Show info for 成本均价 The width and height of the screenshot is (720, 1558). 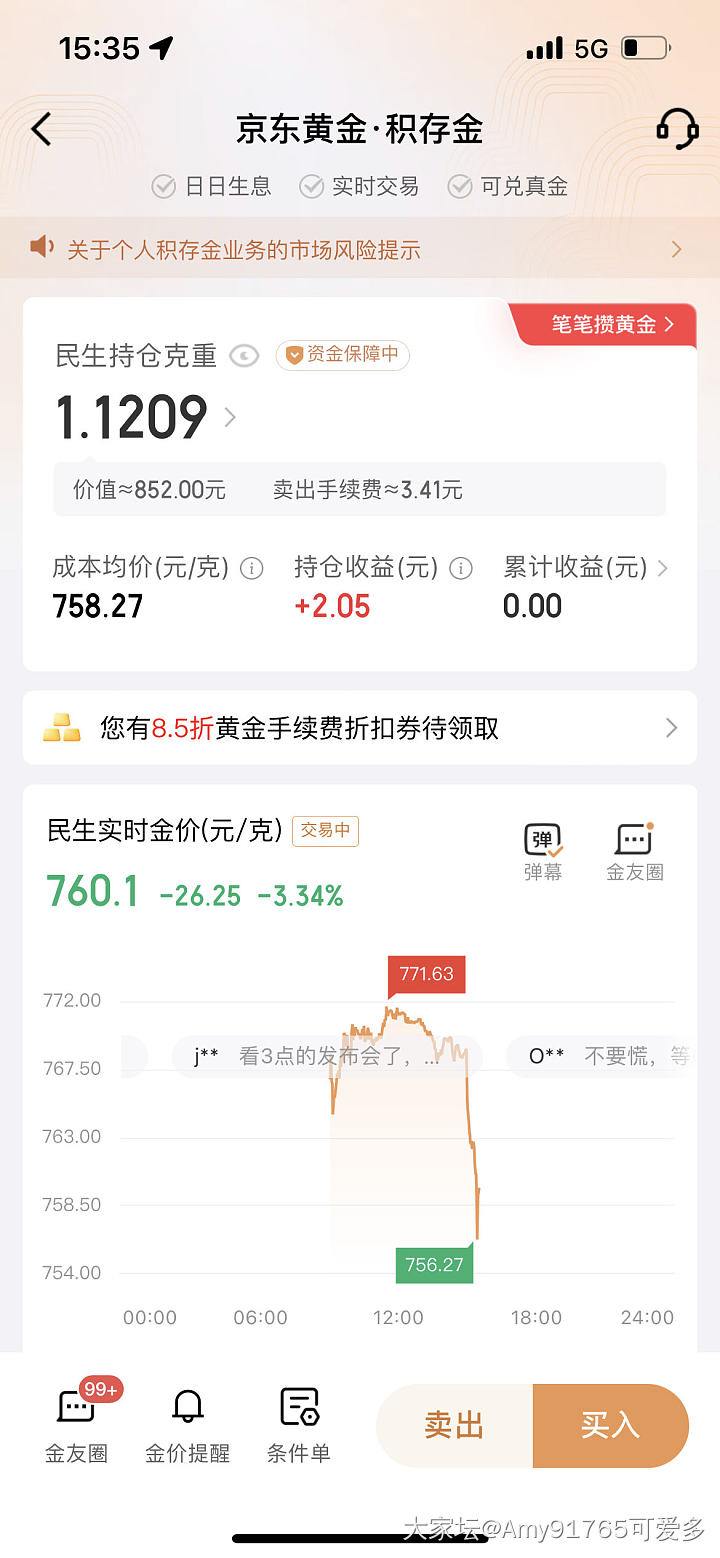tap(252, 568)
